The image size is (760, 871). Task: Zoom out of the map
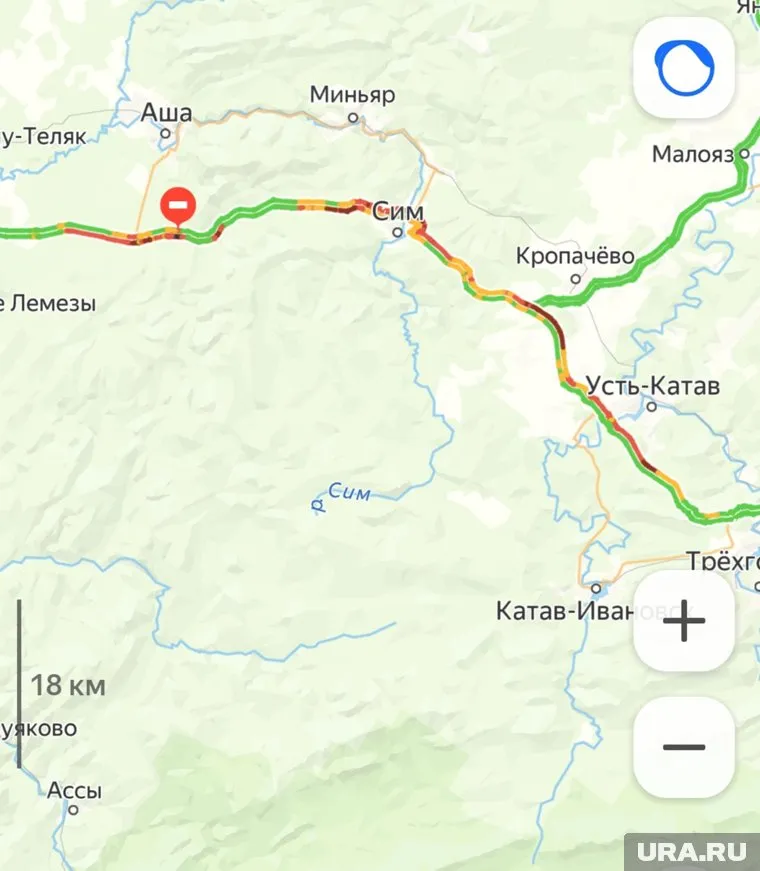[x=684, y=746]
